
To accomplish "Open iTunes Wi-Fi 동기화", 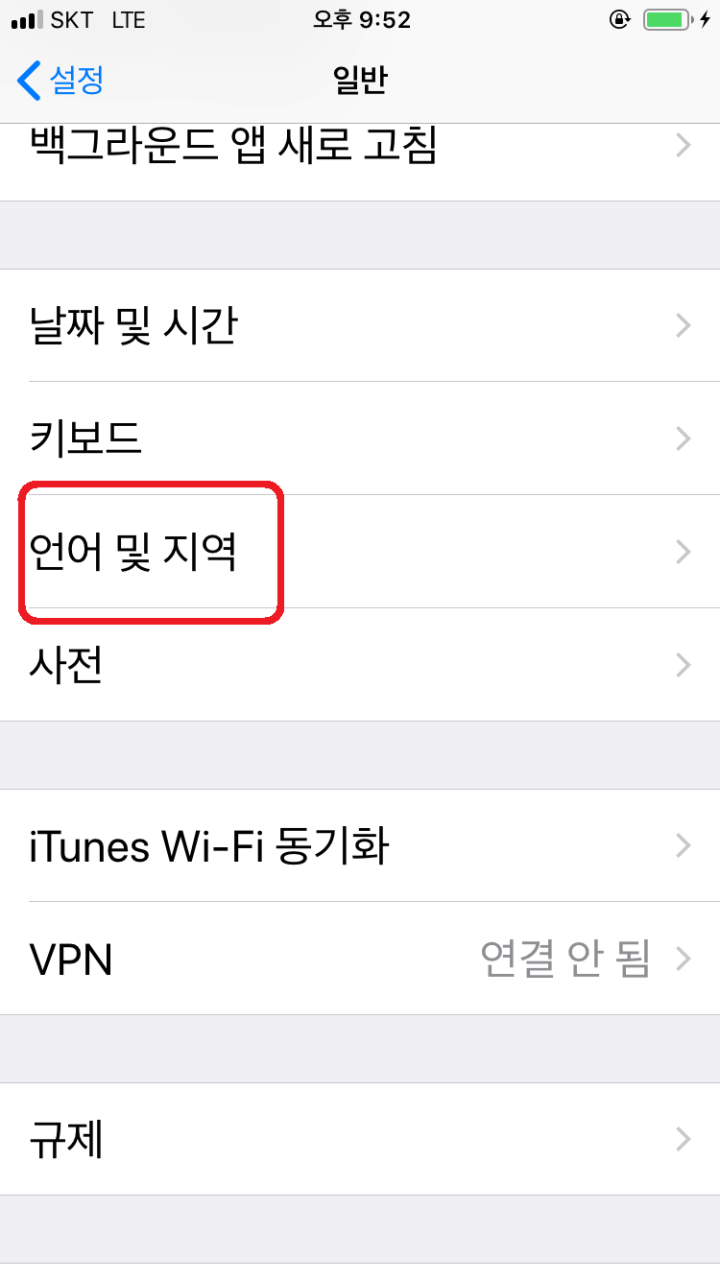I will pyautogui.click(x=360, y=846).
